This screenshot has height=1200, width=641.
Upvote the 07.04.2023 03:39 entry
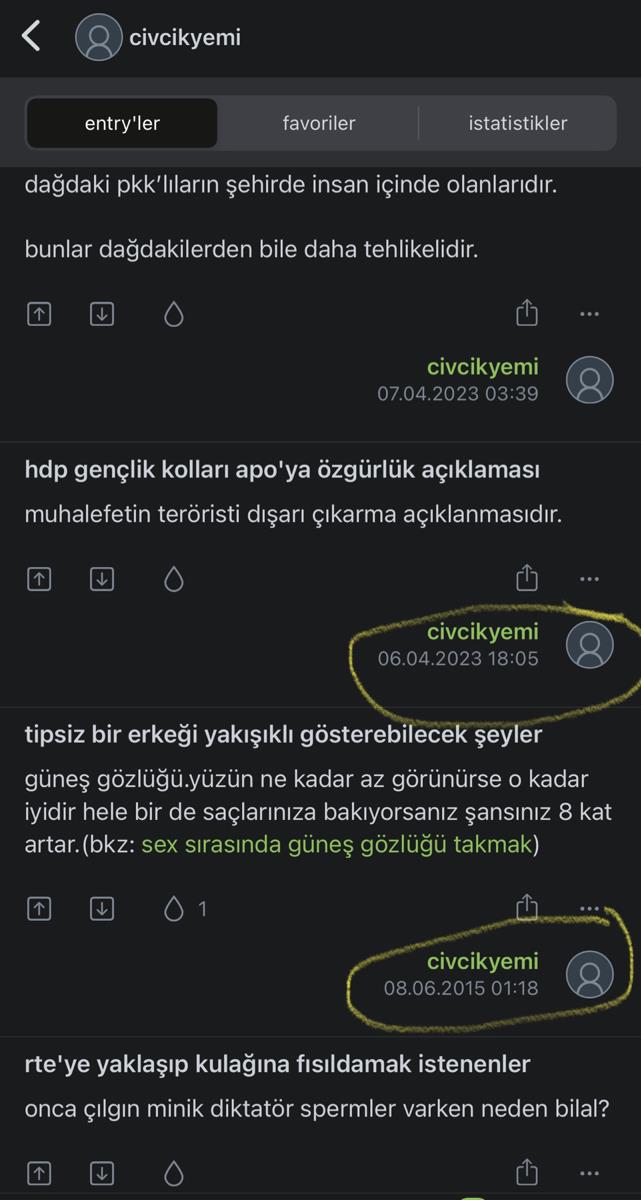coord(38,314)
